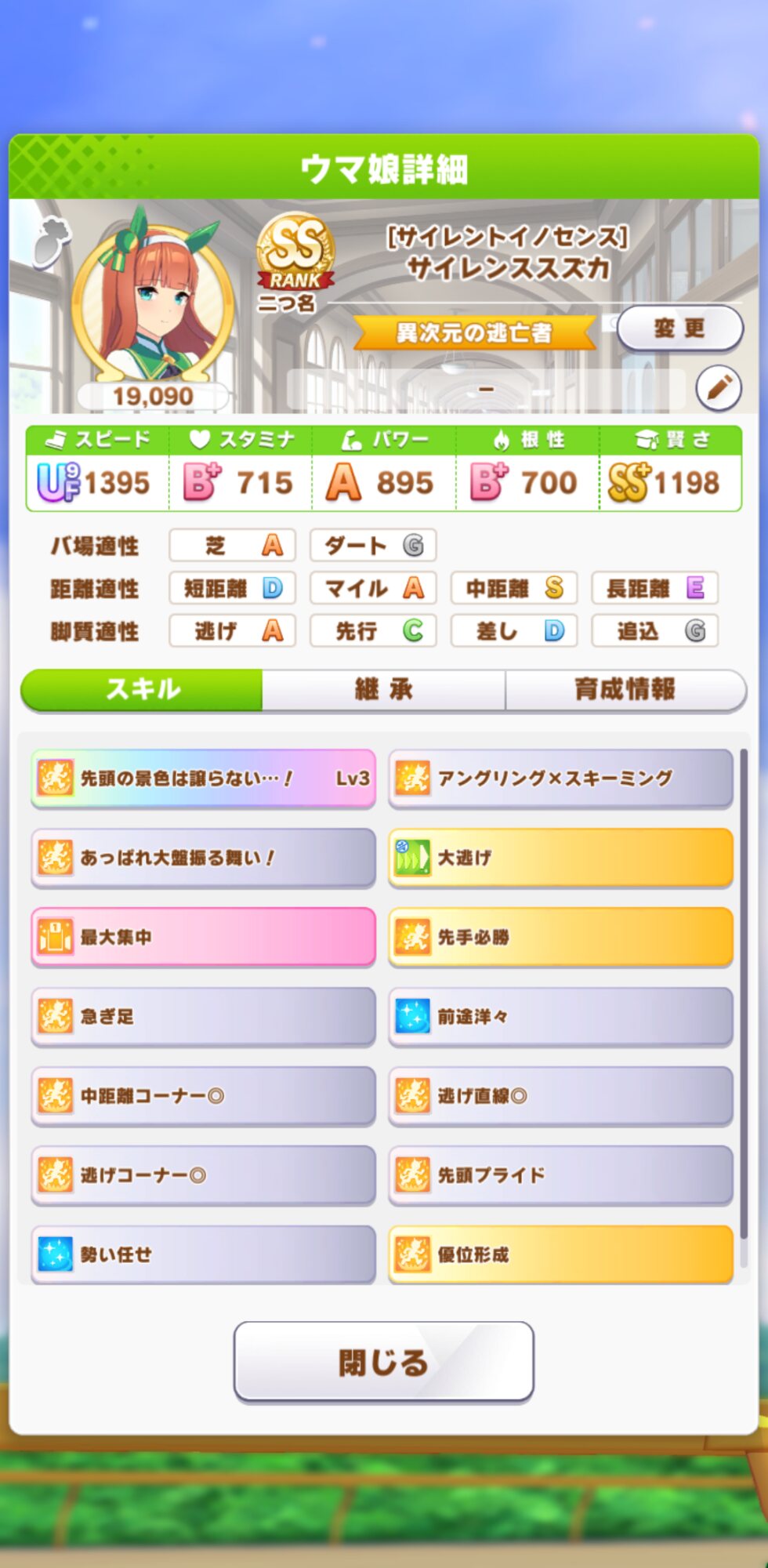768x1568 pixels.
Task: Tap the 変更 button to change the title
Action: pyautogui.click(x=679, y=328)
